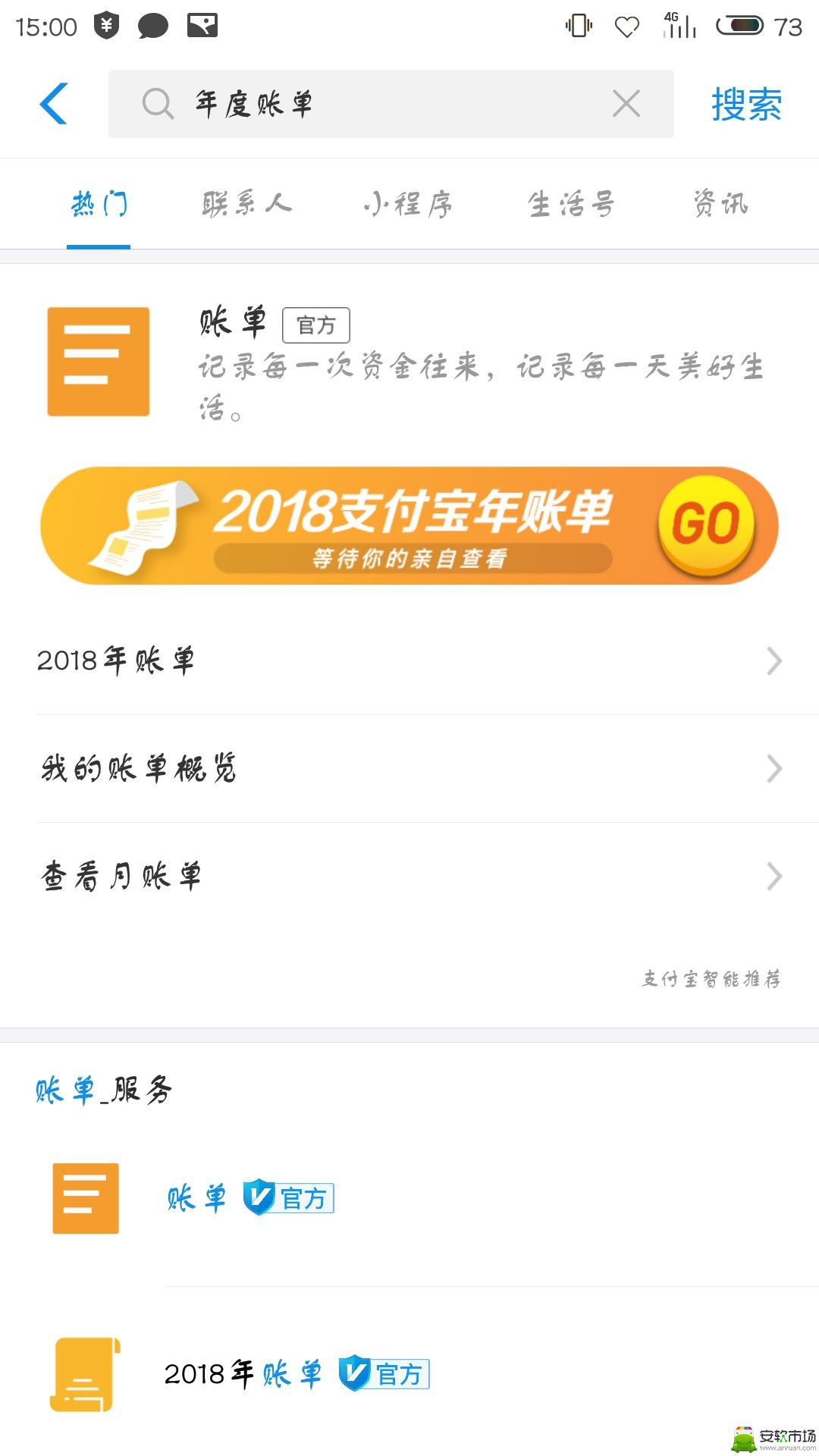Switch to the 热门 tab

[99, 204]
